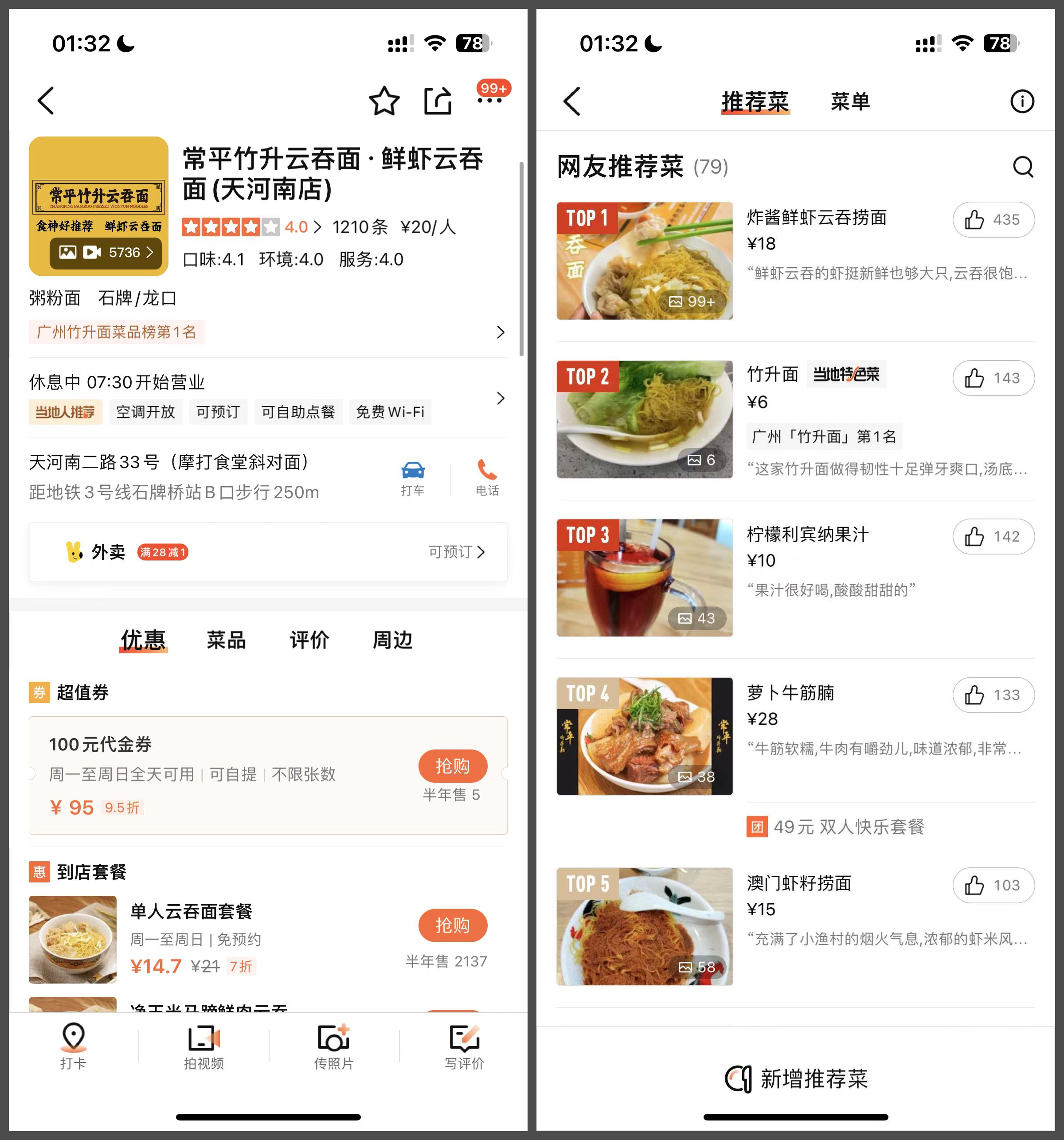Write a review via 写评价
This screenshot has height=1140, width=1064.
point(464,1046)
